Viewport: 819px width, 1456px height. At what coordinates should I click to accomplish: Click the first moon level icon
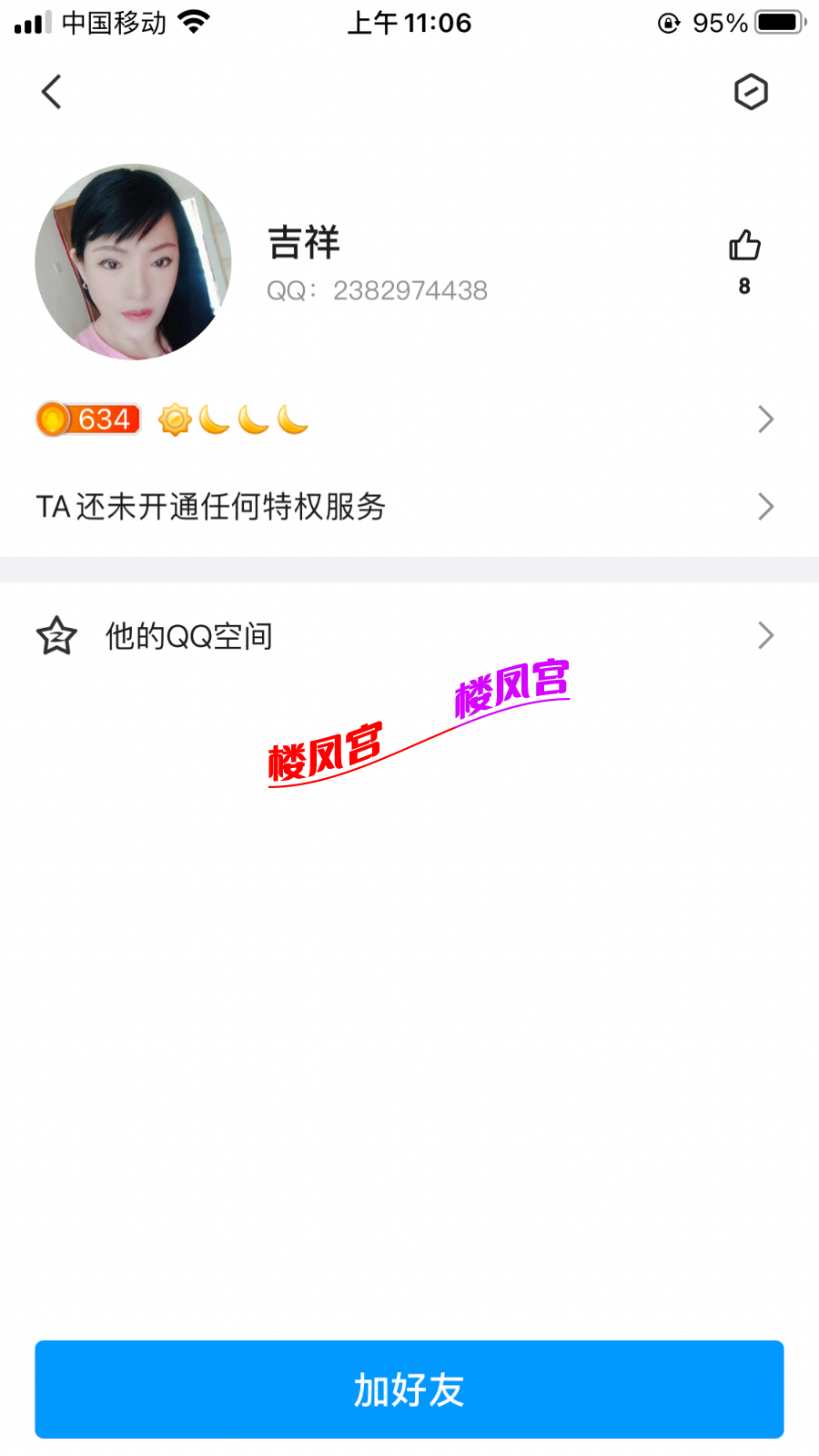pyautogui.click(x=211, y=420)
